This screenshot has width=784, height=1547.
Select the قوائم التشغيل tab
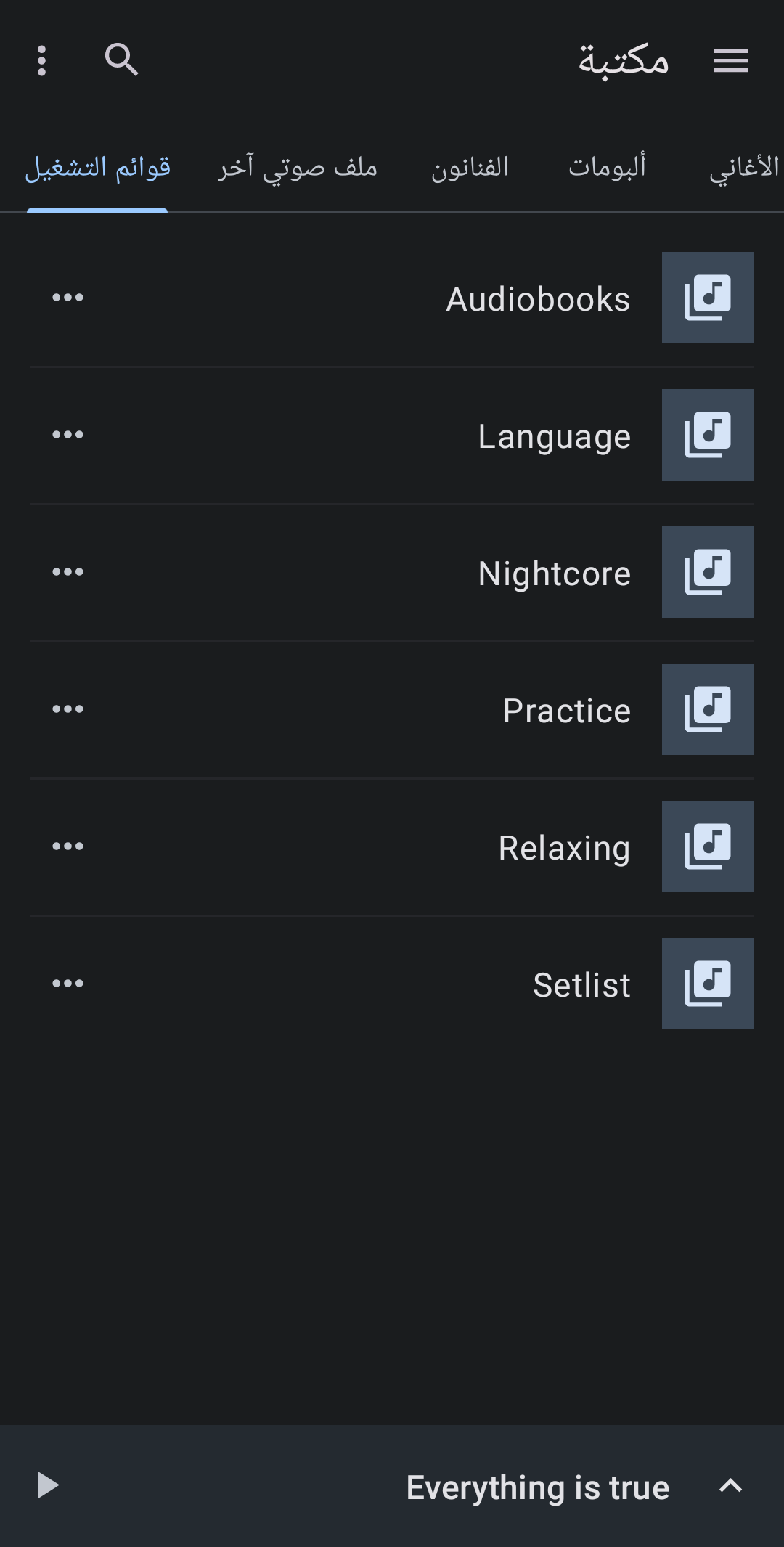point(97,168)
